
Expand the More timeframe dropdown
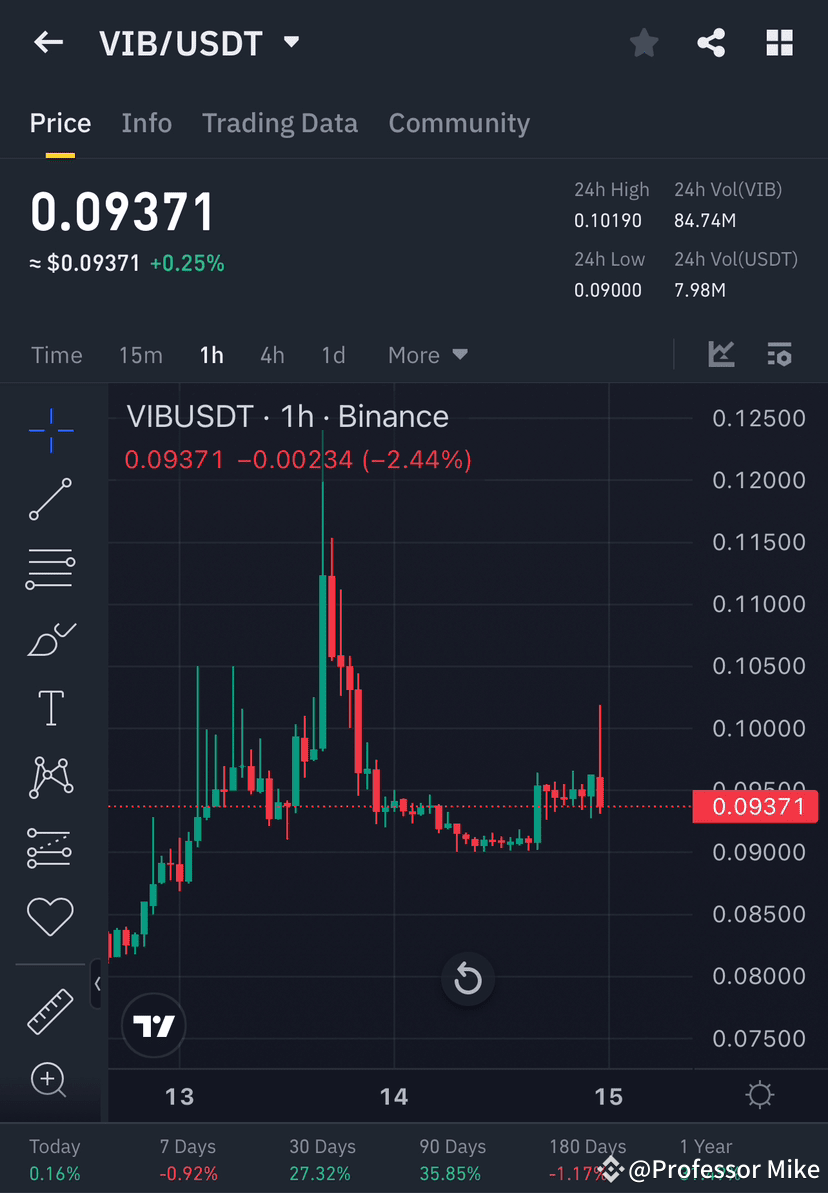(x=427, y=354)
